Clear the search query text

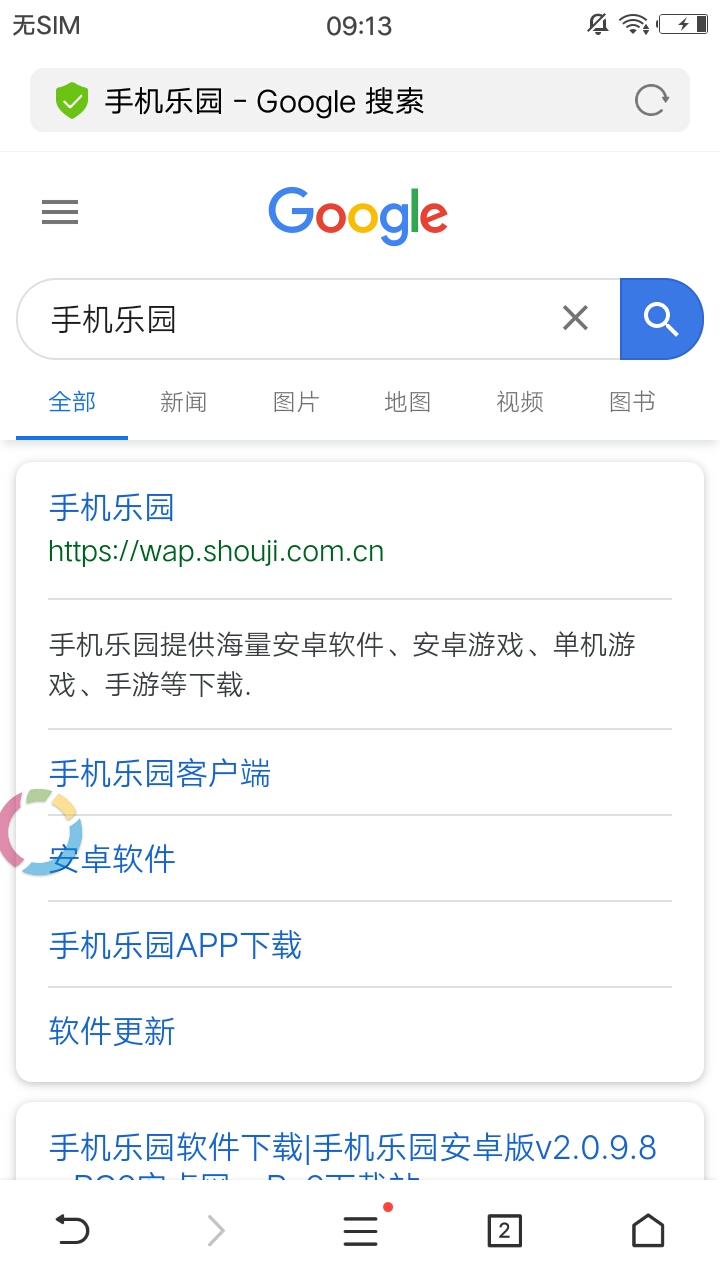pos(575,318)
